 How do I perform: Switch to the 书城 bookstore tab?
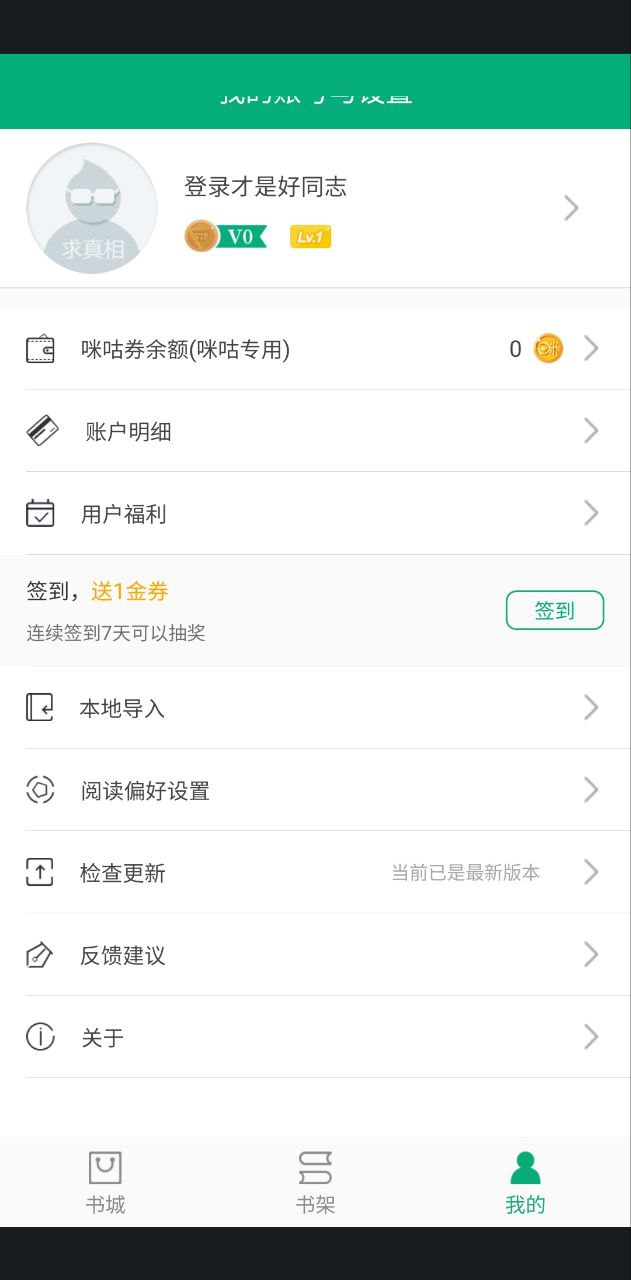tap(105, 1182)
